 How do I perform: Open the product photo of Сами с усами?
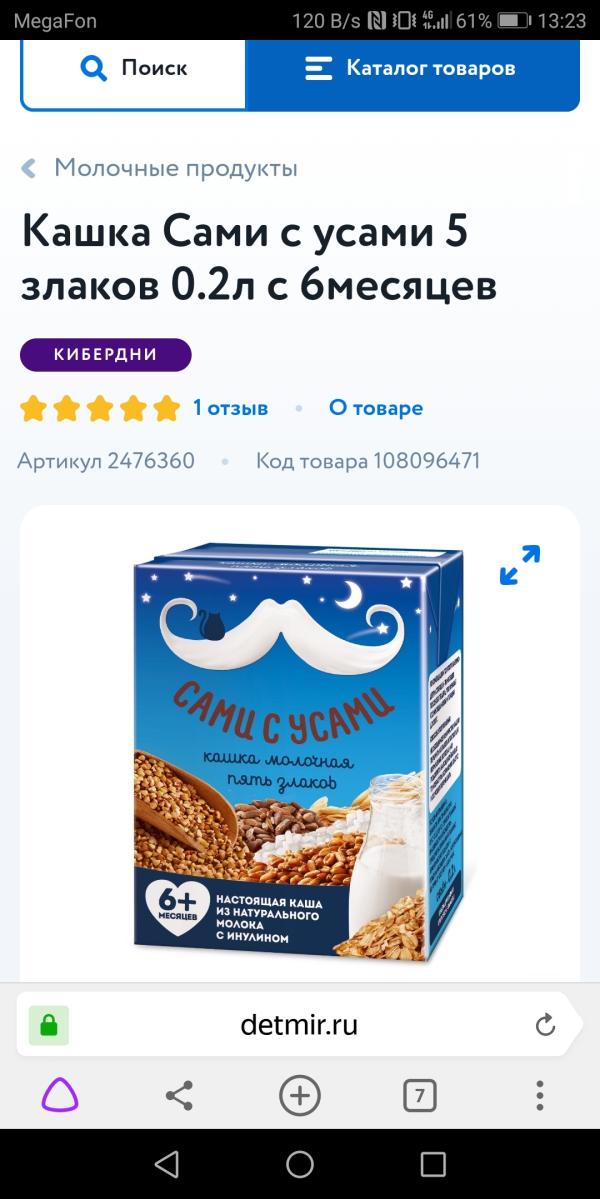[x=300, y=752]
